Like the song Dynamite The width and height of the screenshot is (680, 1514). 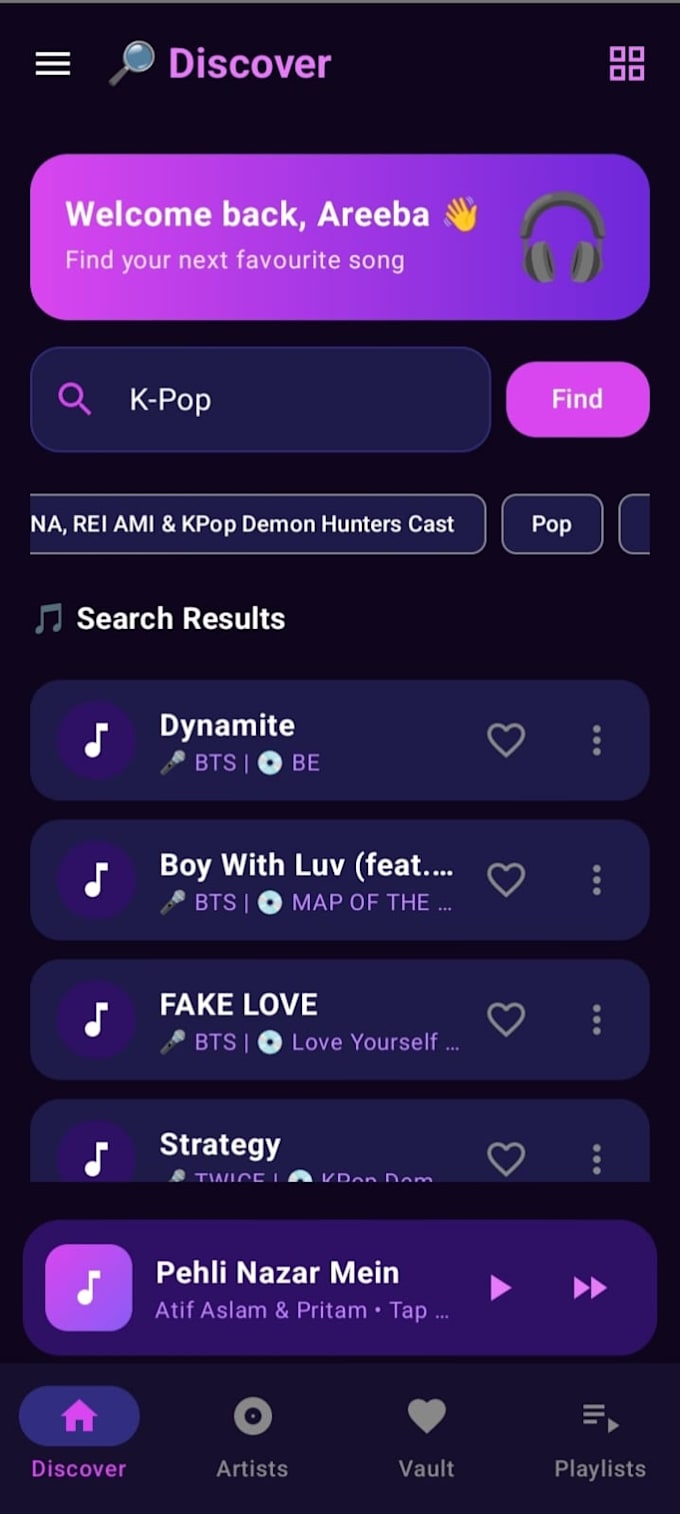tap(506, 740)
